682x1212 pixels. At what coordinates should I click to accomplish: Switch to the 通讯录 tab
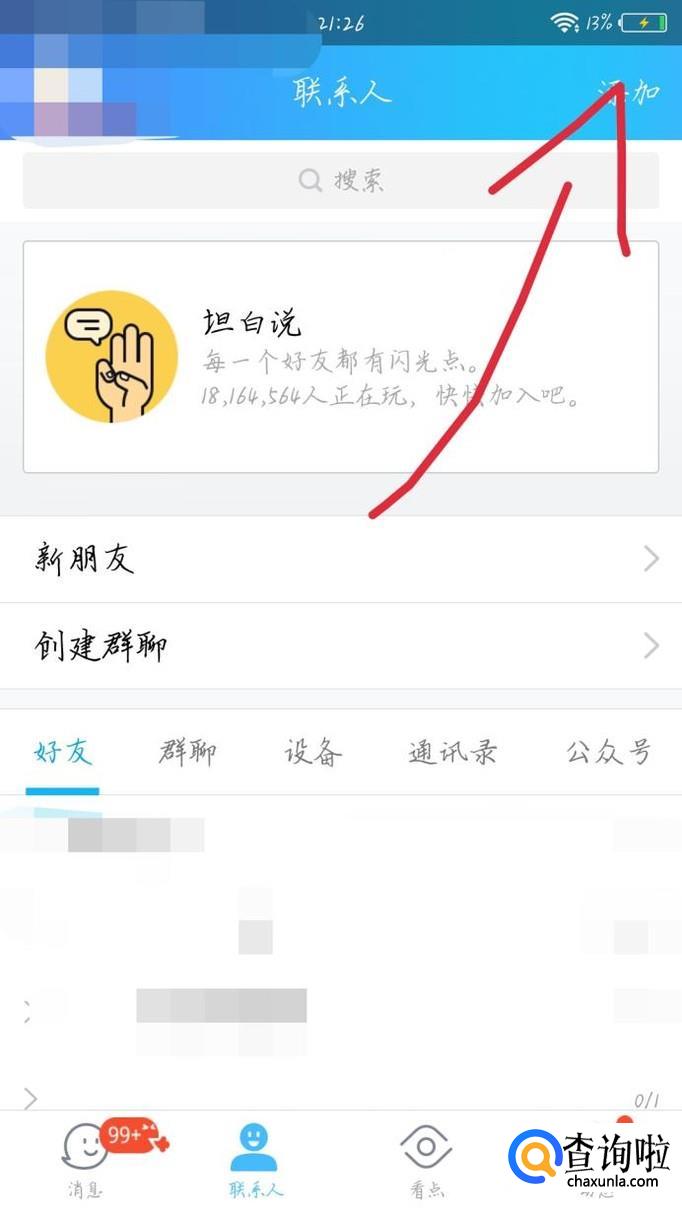452,752
